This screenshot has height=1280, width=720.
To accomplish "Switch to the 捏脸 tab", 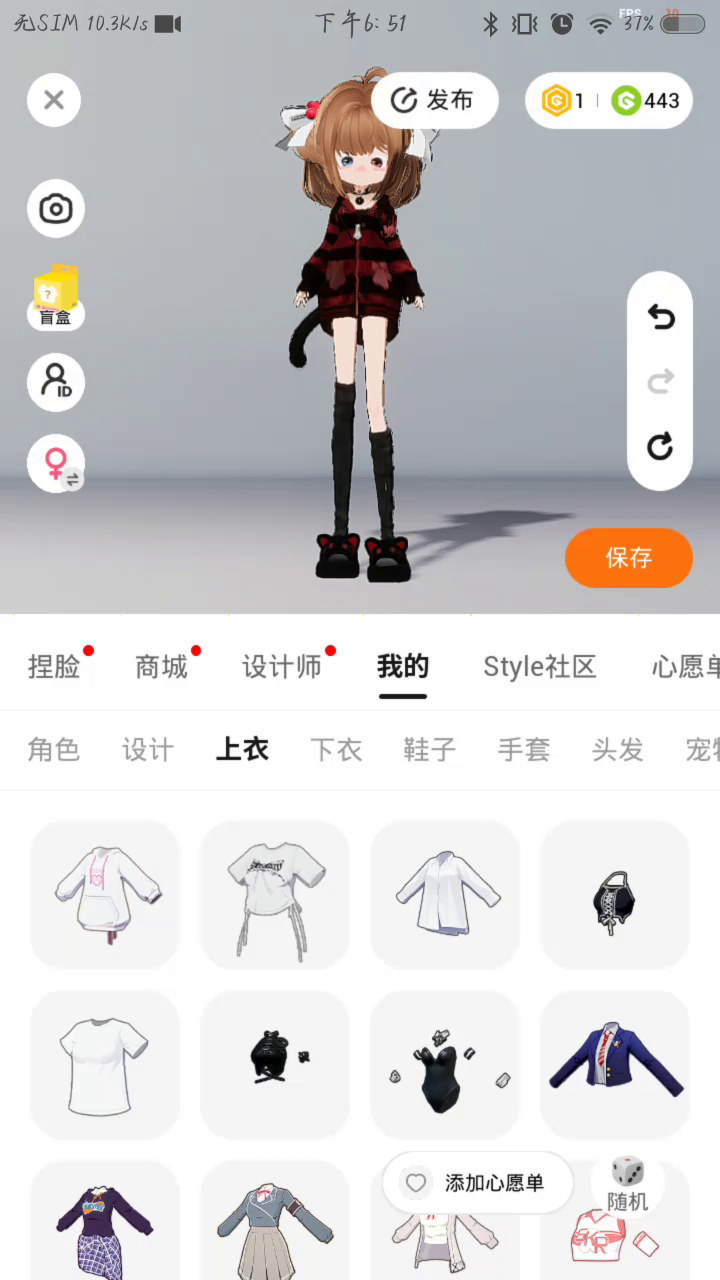I will (54, 667).
